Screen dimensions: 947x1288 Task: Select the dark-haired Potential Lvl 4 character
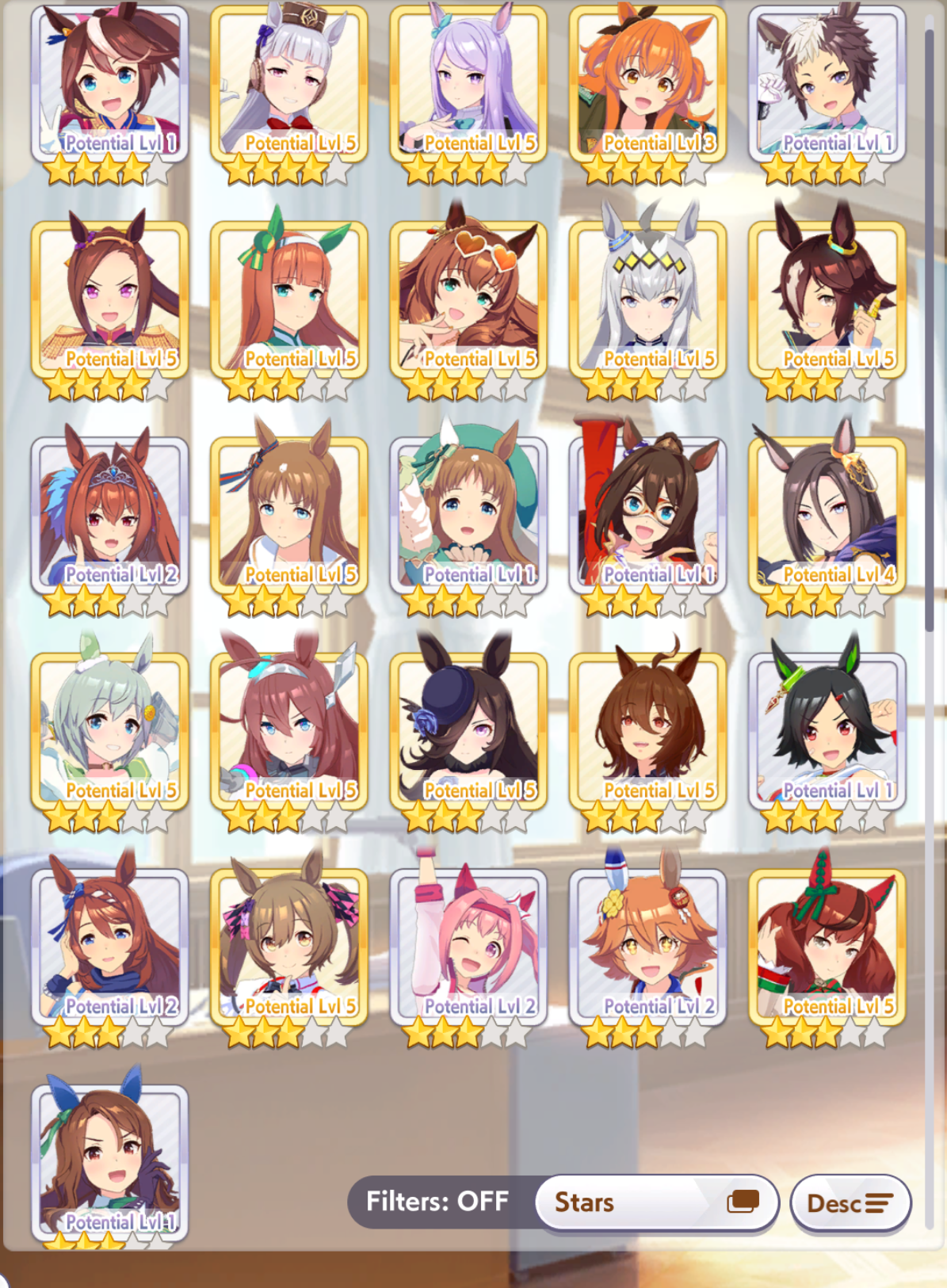pyautogui.click(x=827, y=517)
